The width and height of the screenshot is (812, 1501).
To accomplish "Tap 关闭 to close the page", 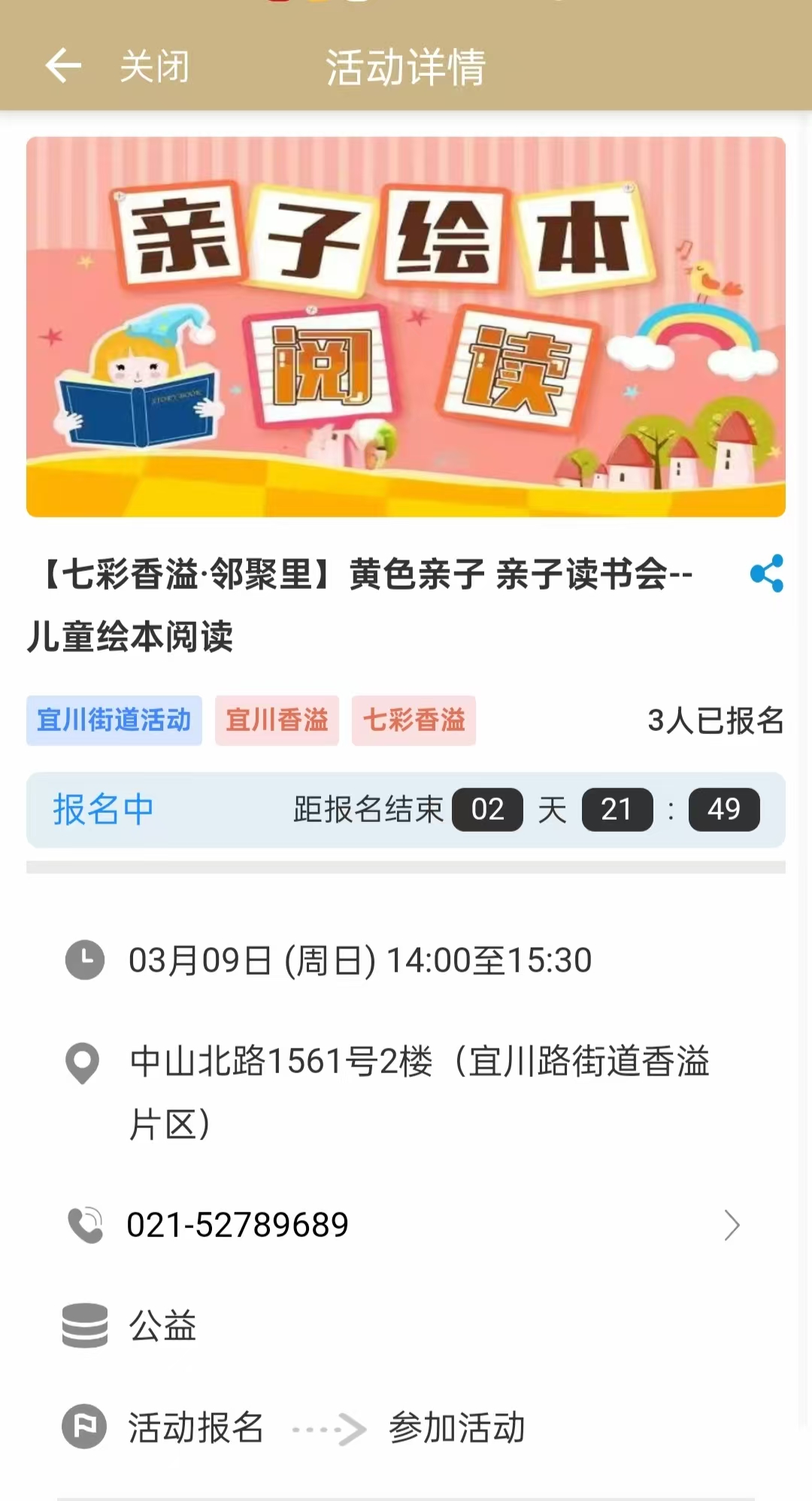I will pos(155,67).
